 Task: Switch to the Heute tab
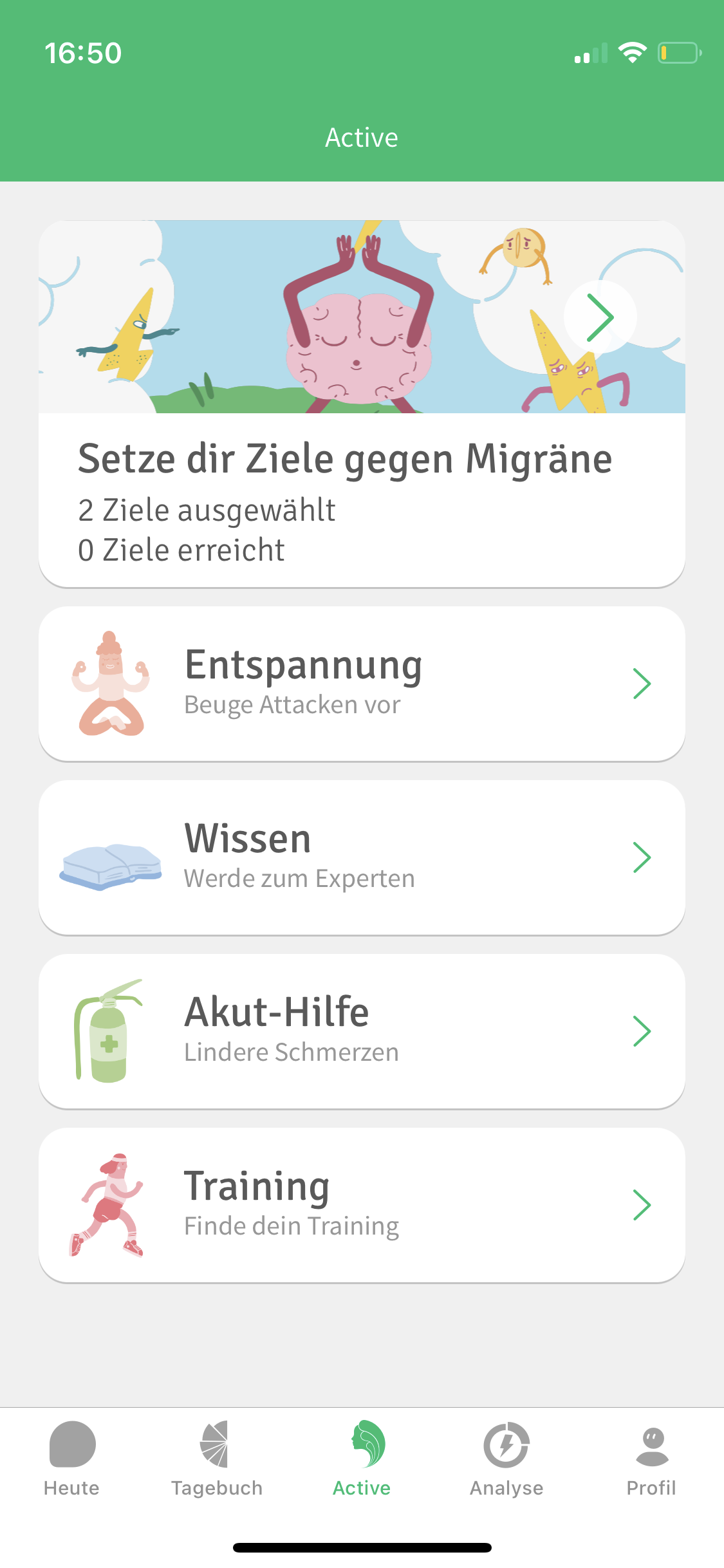(72, 1459)
